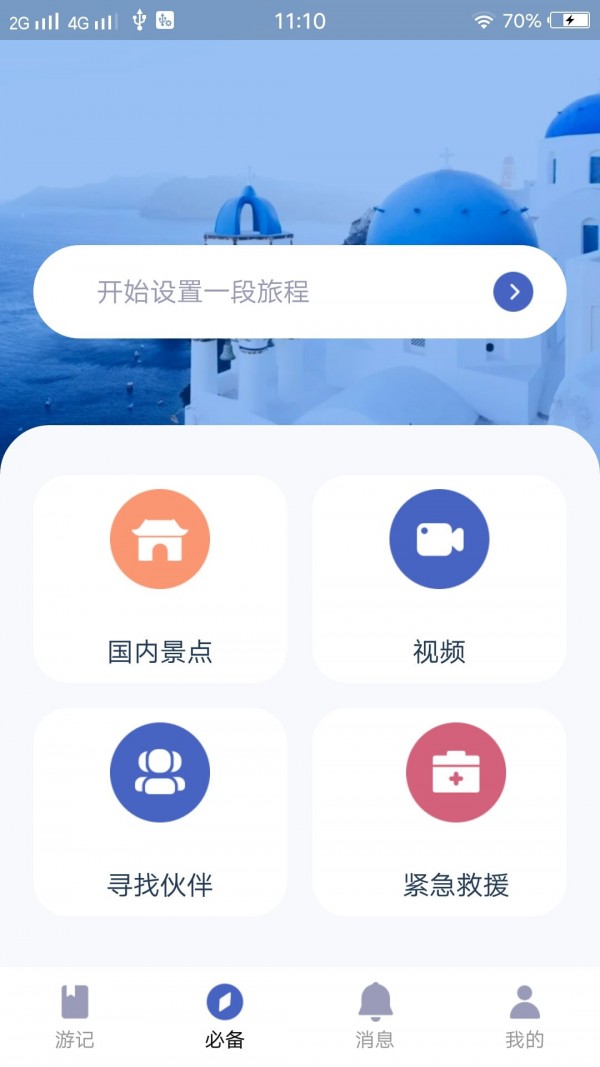This screenshot has width=600, height=1067.
Task: Open the 紧急救援 card
Action: (439, 812)
